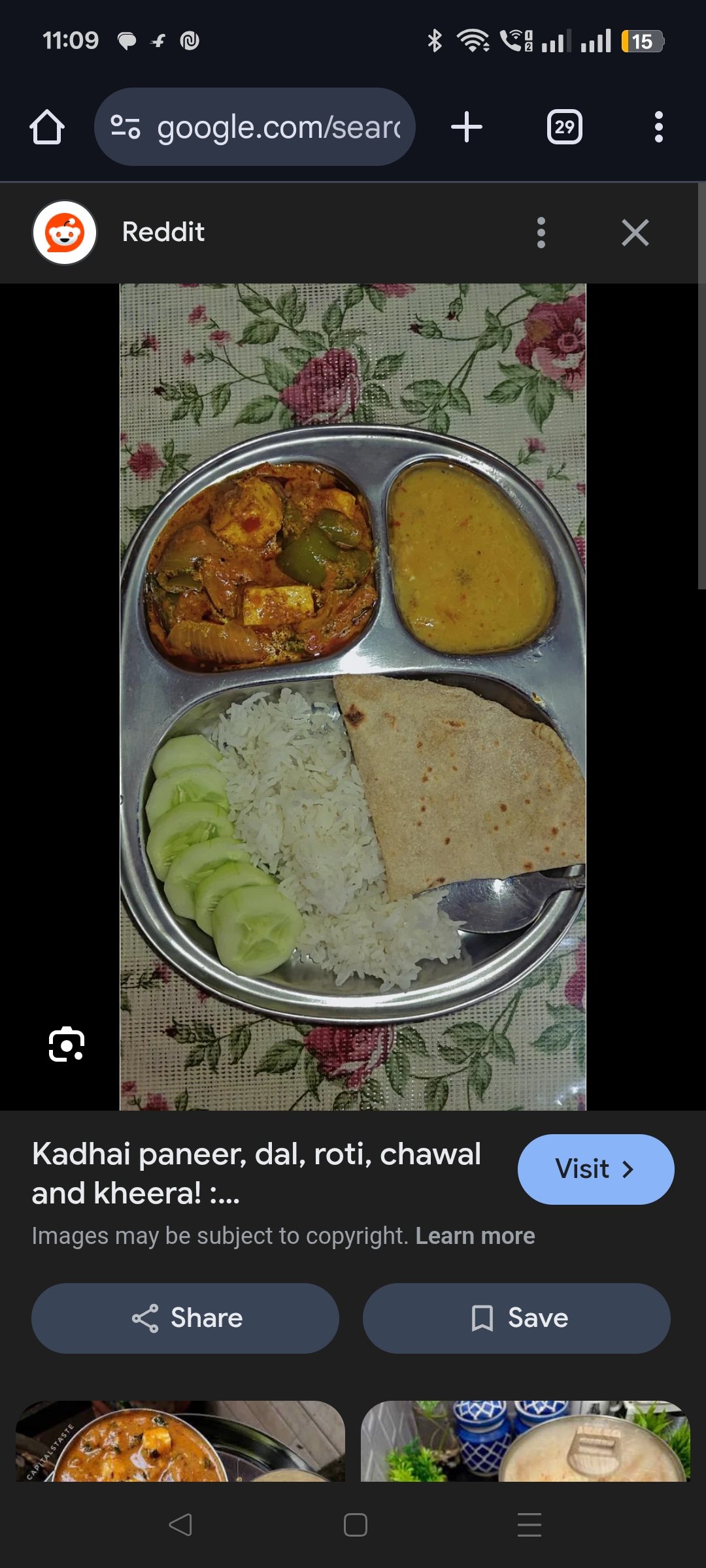View the 29 open tabs
Image resolution: width=706 pixels, height=1568 pixels.
tap(564, 127)
